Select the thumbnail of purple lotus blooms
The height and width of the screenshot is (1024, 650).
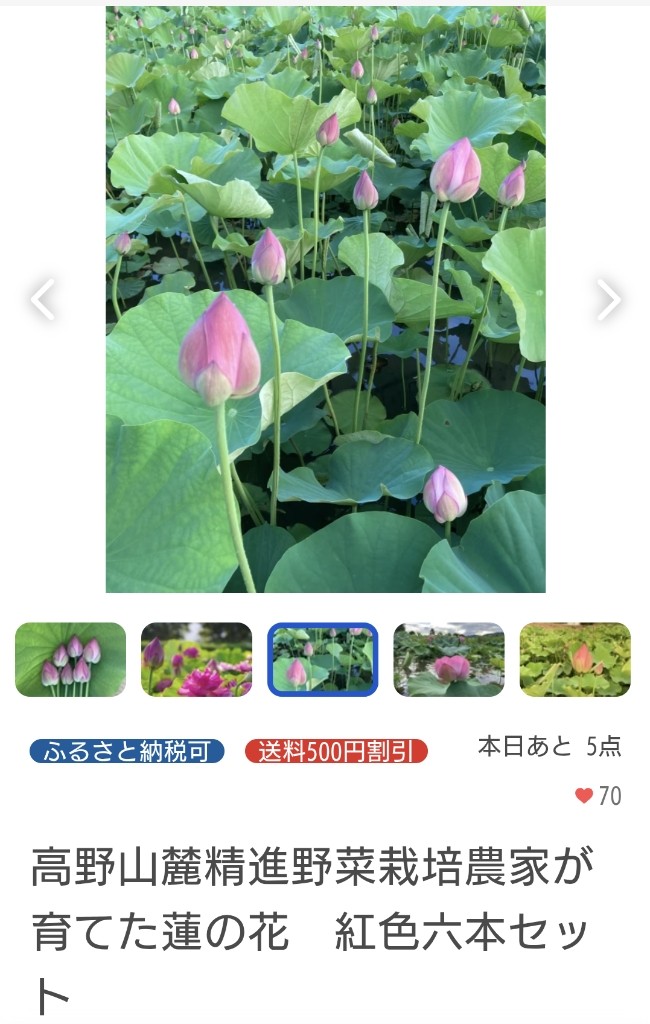[196, 660]
